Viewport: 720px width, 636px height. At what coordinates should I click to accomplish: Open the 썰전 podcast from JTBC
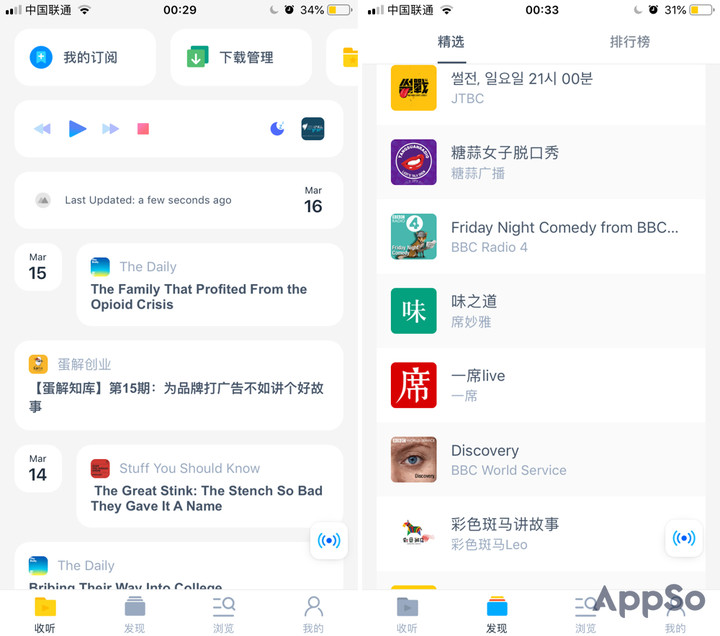coord(540,87)
